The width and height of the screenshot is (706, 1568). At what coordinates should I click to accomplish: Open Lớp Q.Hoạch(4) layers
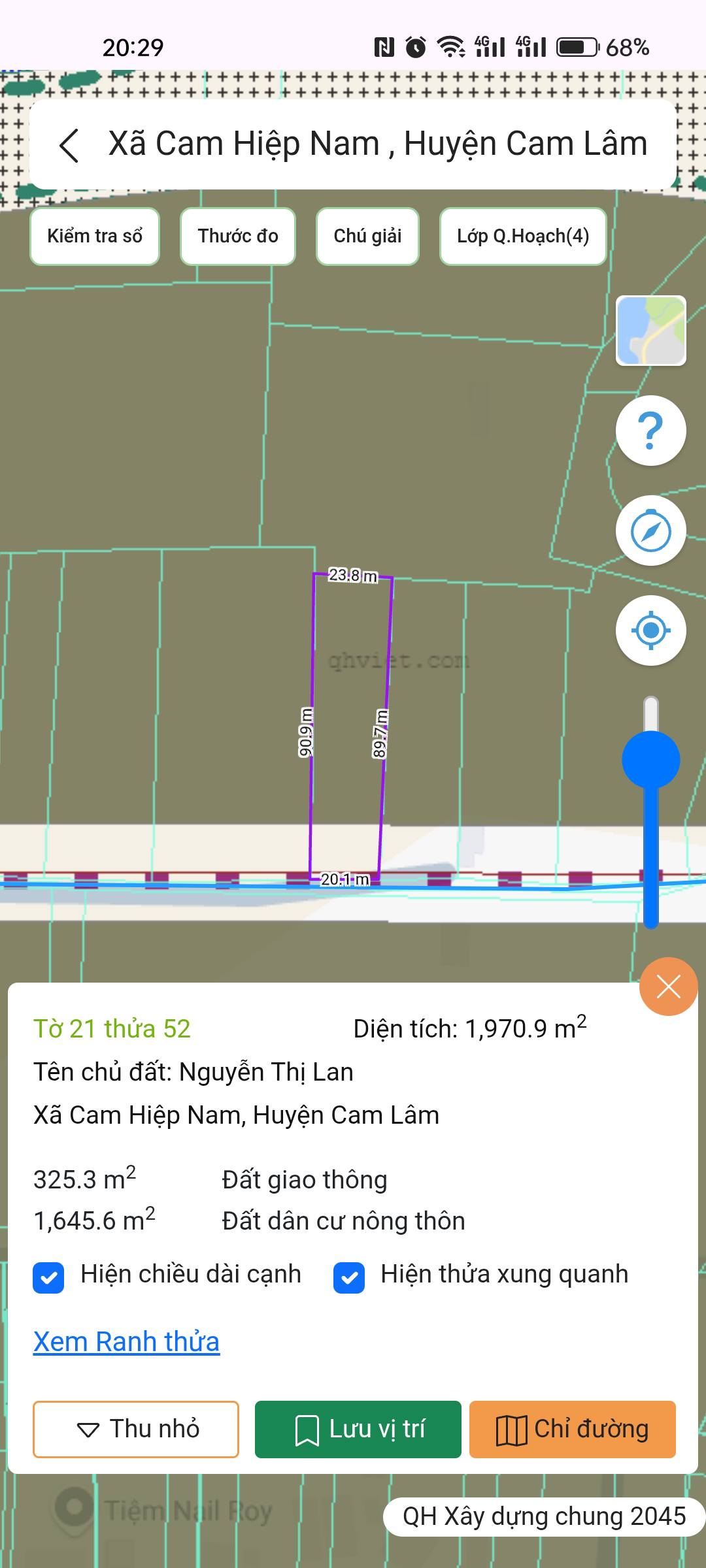tap(523, 237)
